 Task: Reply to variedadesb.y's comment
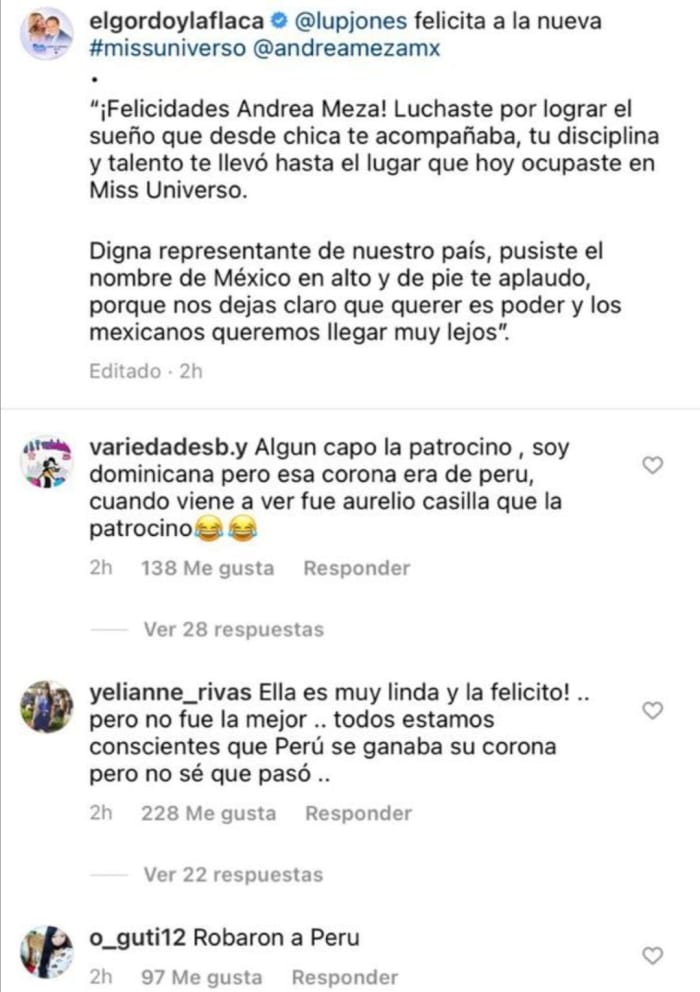[x=357, y=569]
